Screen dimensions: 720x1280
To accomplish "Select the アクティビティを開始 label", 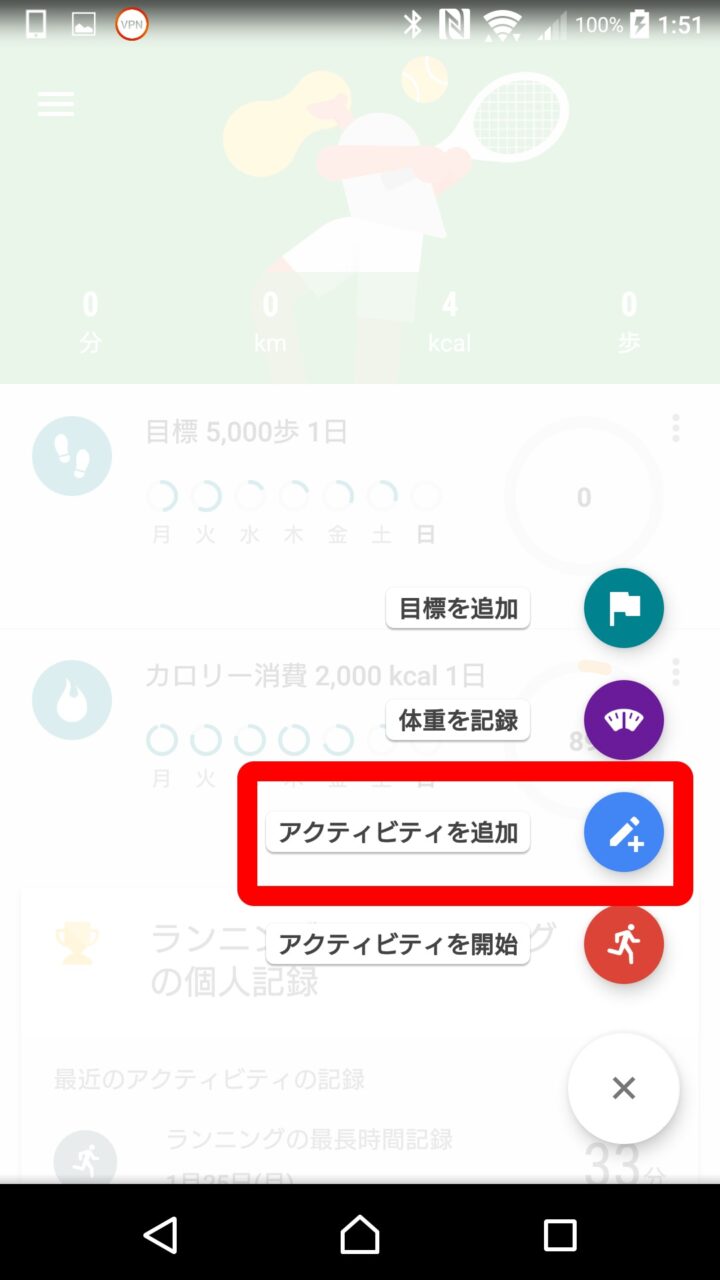I will (398, 944).
